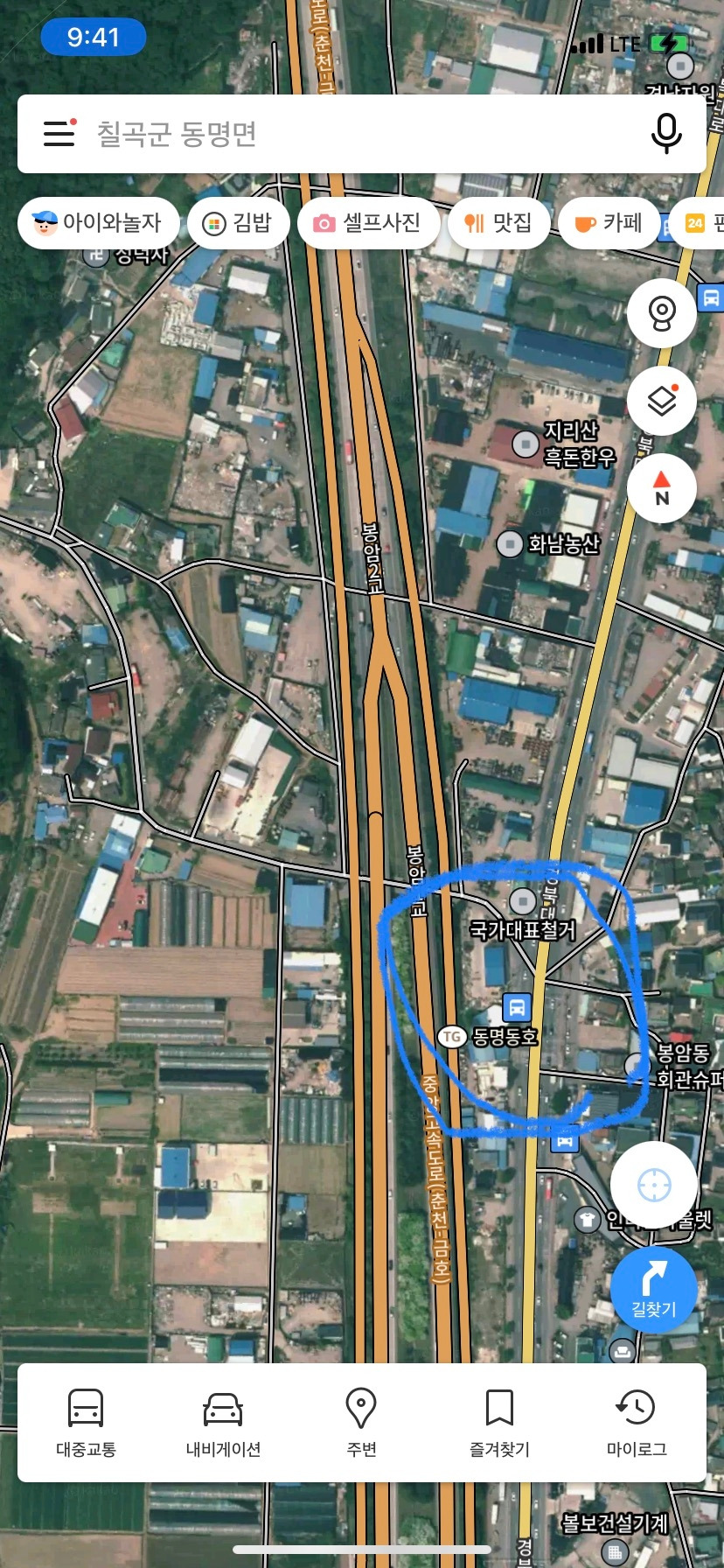This screenshot has width=724, height=1568.
Task: Select the 아이와놀자 chip
Action: coord(98,223)
